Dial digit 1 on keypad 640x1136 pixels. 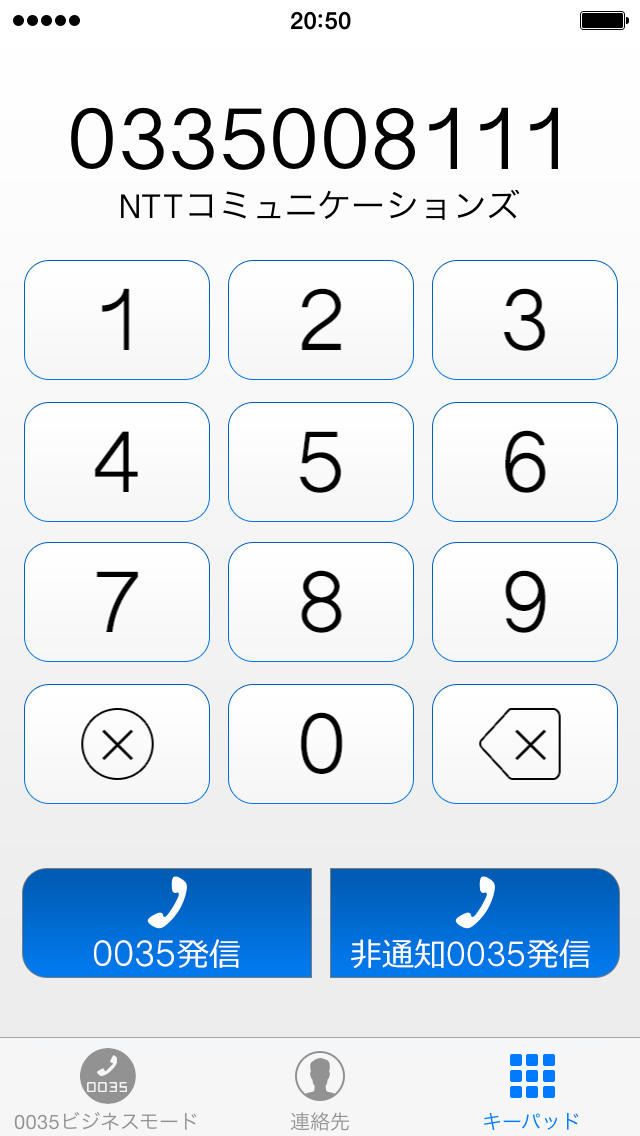click(117, 320)
